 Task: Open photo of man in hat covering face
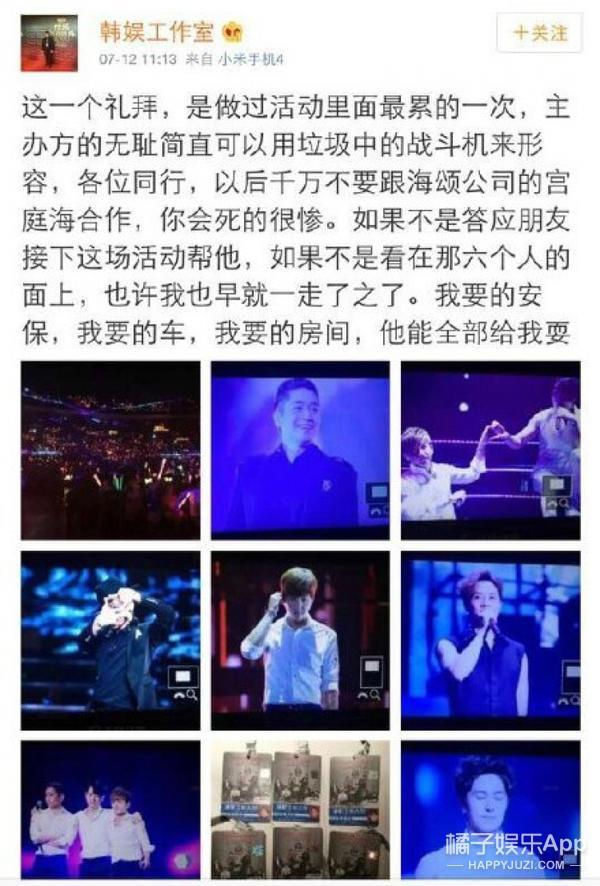110,640
